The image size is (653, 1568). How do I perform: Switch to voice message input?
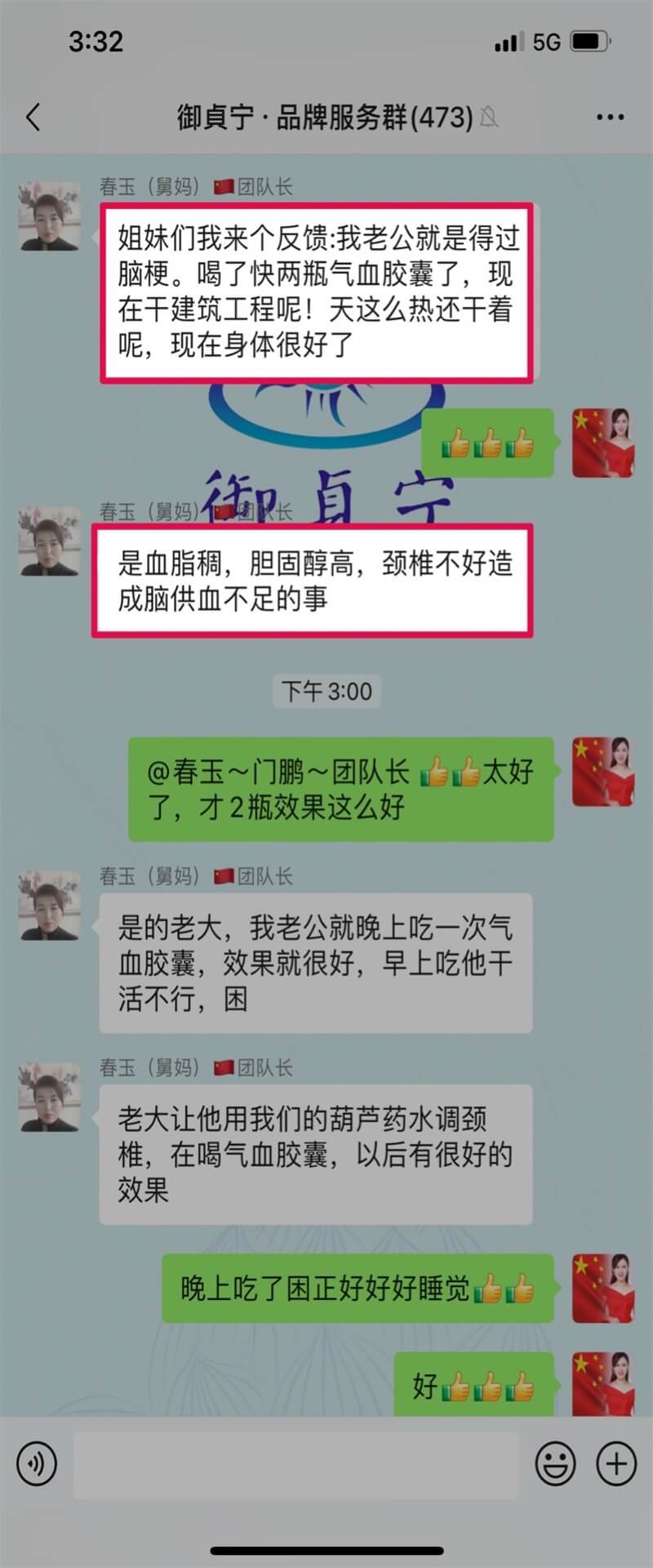pyautogui.click(x=37, y=1463)
